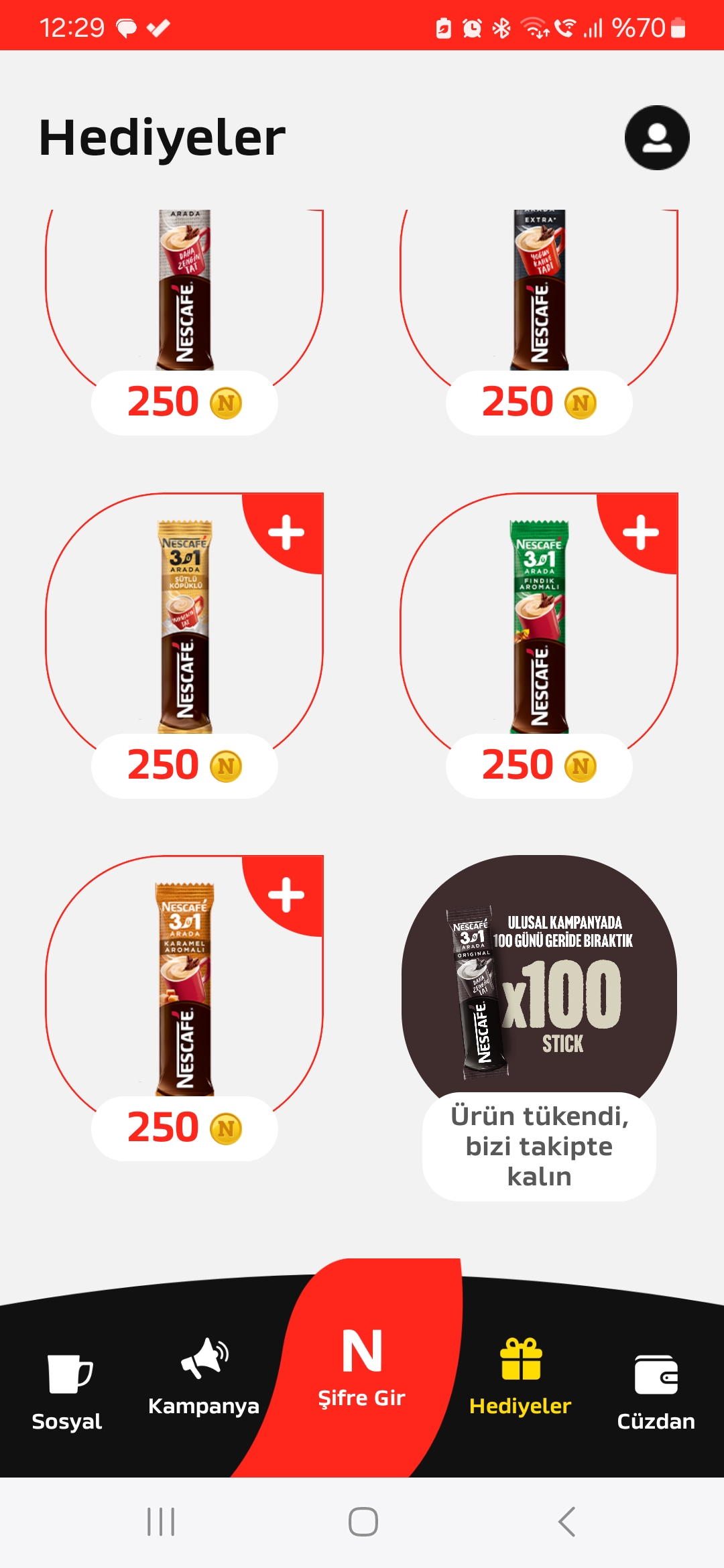The height and width of the screenshot is (1568, 724).
Task: Add the Fındık Aromalı gift with plus
Action: [641, 532]
